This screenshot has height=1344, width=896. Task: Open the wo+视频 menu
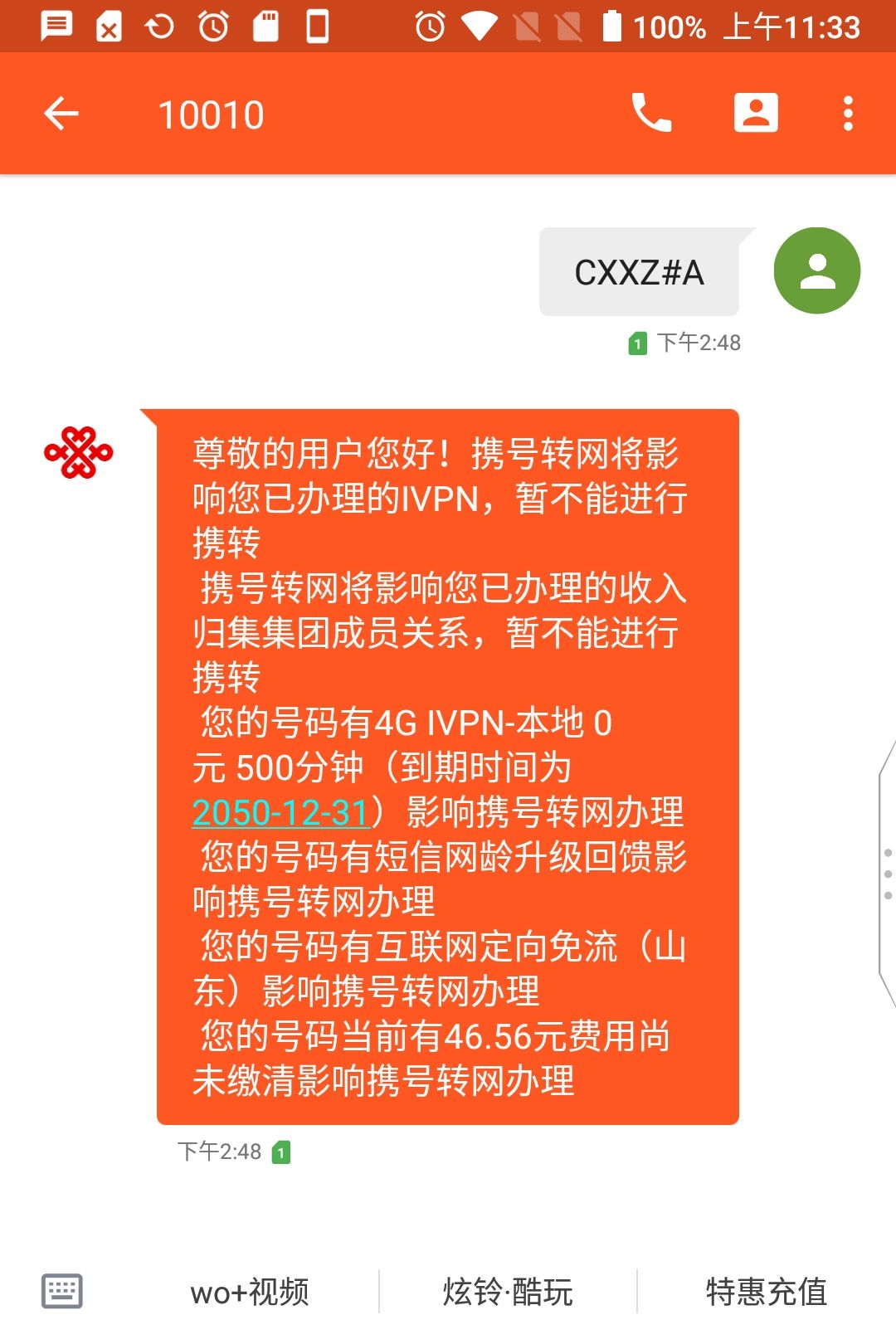(249, 1292)
